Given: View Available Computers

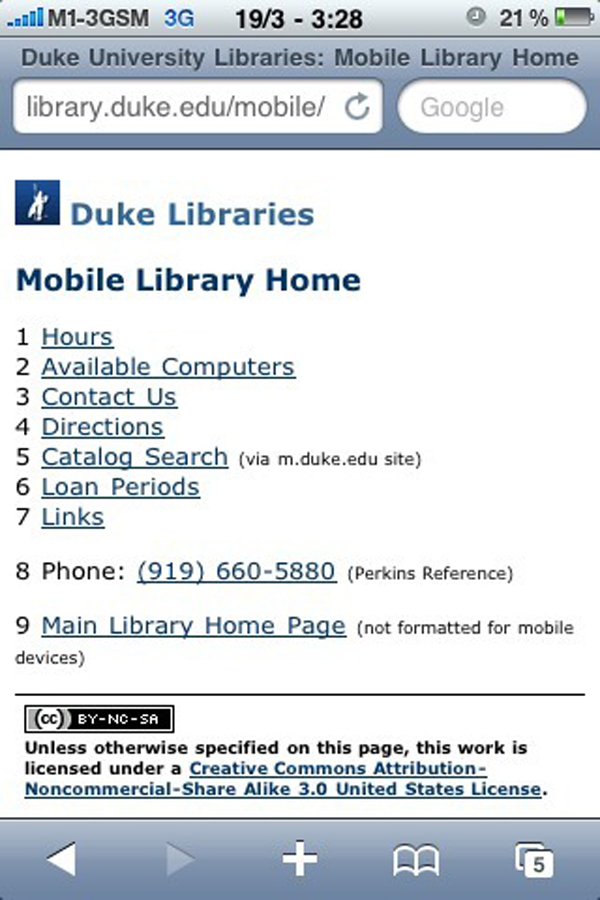Looking at the screenshot, I should click(x=167, y=367).
